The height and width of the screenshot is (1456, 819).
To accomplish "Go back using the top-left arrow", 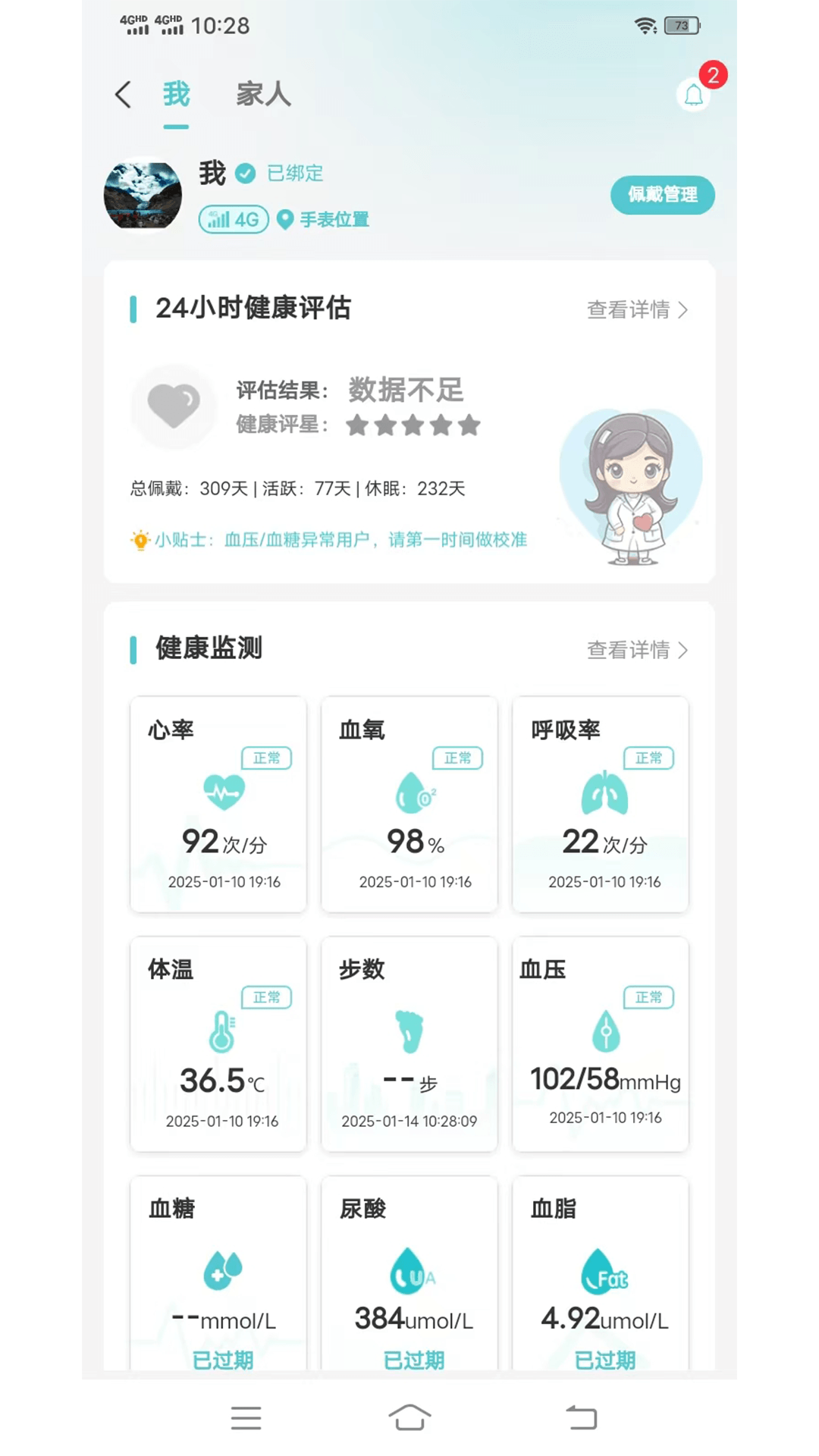I will (x=123, y=95).
